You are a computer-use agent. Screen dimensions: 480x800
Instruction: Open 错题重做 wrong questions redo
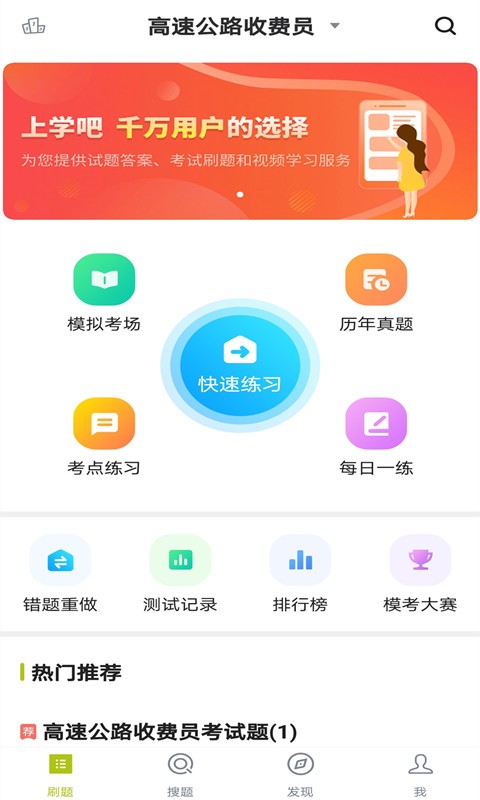(60, 574)
